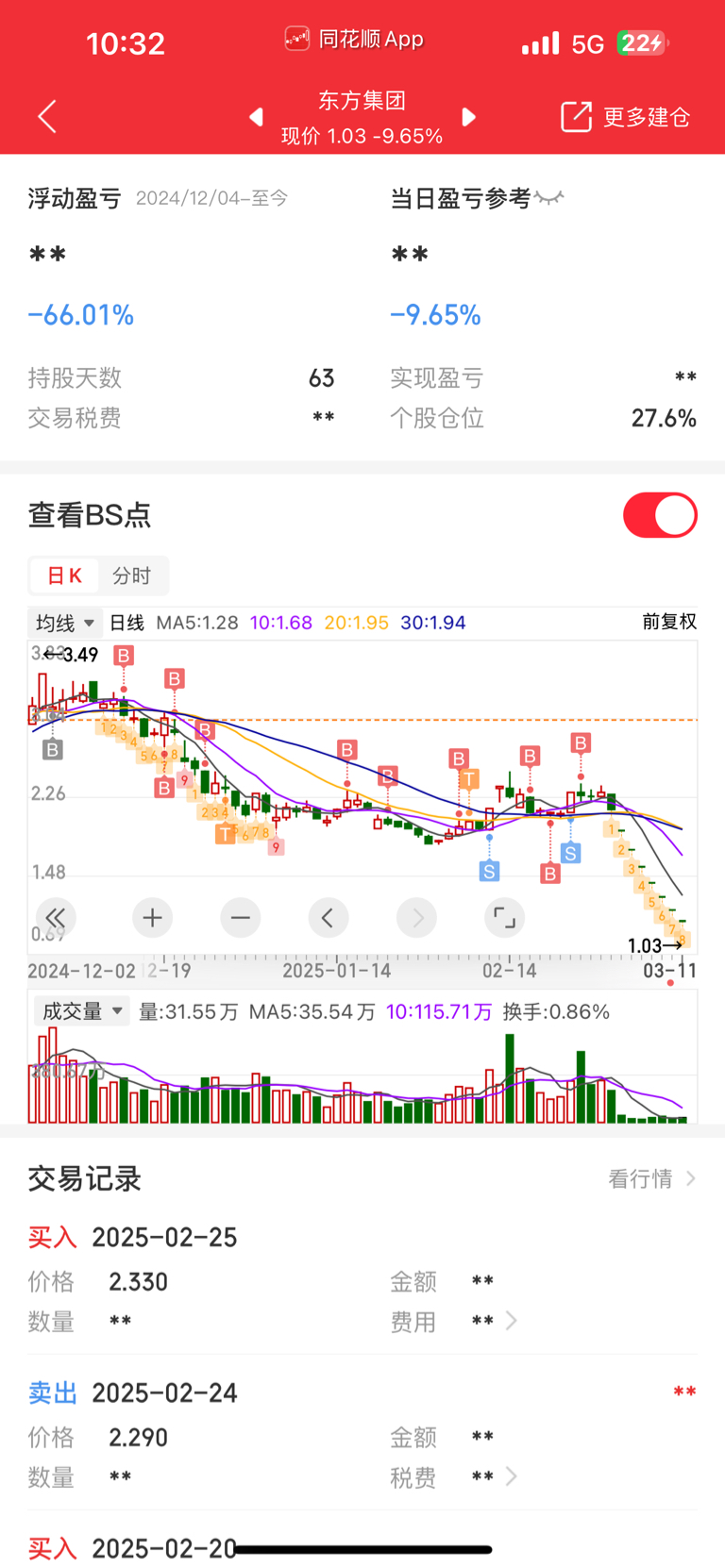Viewport: 725px width, 1568px height.
Task: Zoom out the K-line chart with minus
Action: pyautogui.click(x=241, y=917)
